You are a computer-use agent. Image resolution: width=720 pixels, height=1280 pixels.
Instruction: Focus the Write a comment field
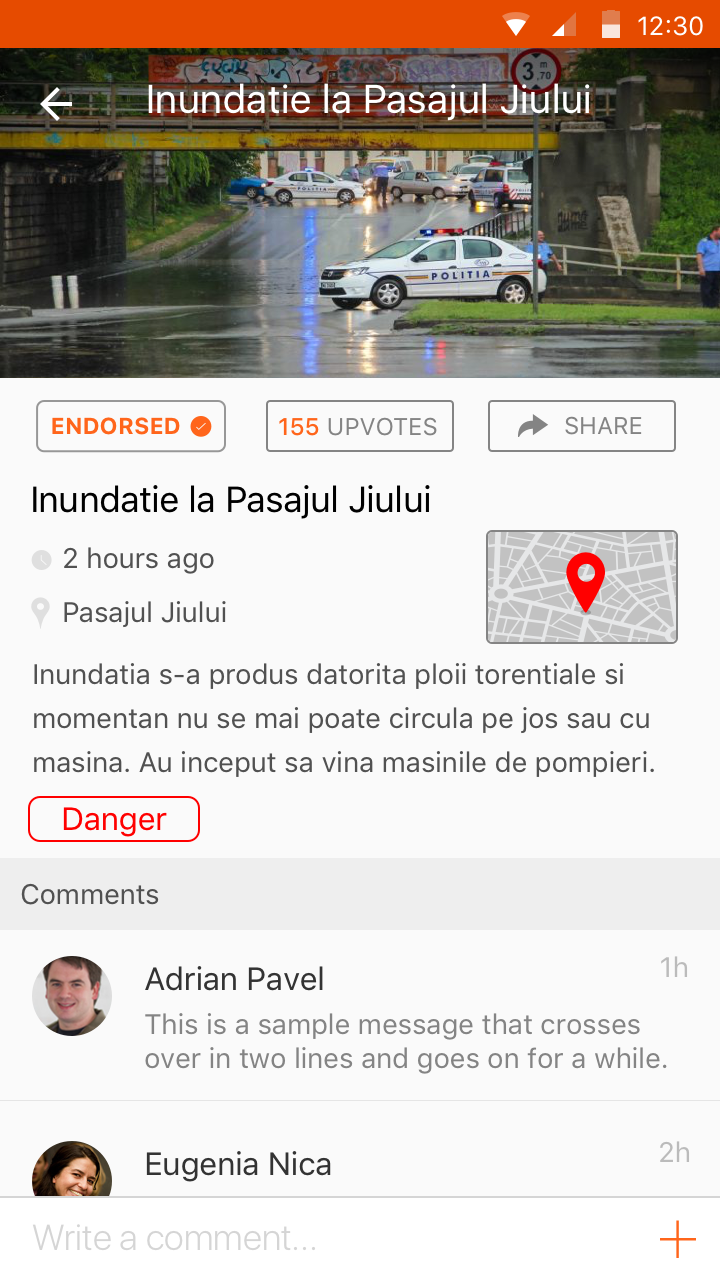(320, 1239)
